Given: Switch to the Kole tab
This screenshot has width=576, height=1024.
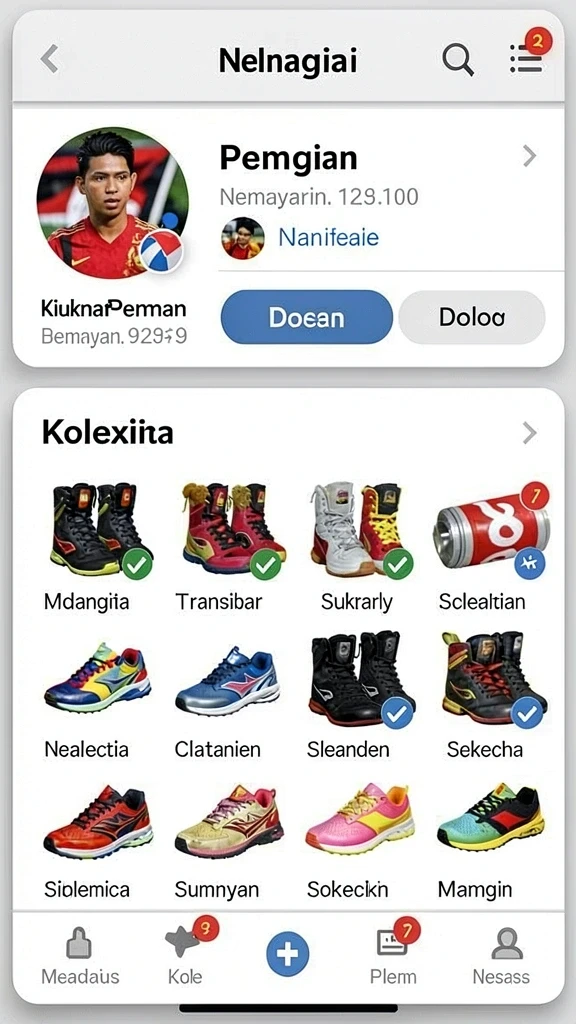Looking at the screenshot, I should click(x=186, y=956).
